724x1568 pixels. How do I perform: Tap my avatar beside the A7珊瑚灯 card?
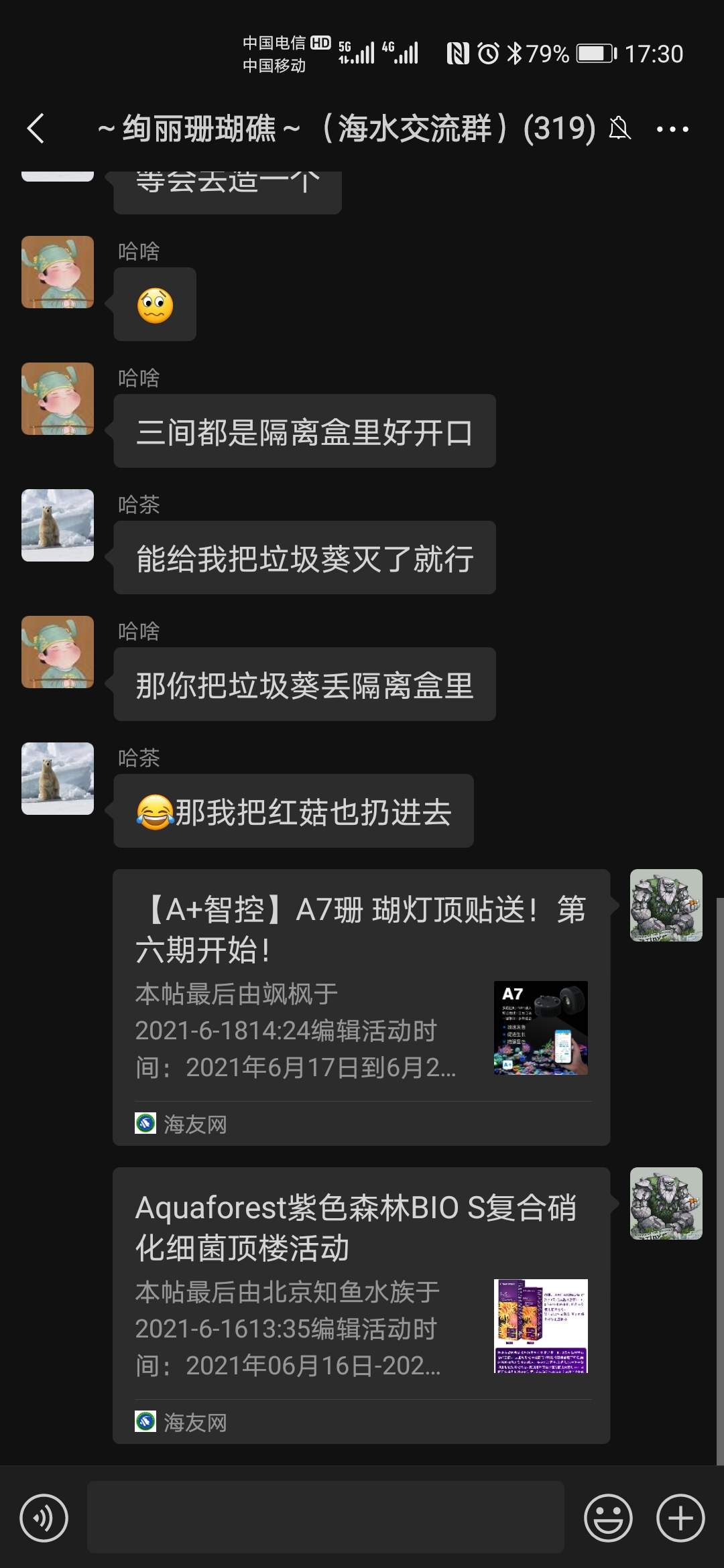click(x=666, y=905)
